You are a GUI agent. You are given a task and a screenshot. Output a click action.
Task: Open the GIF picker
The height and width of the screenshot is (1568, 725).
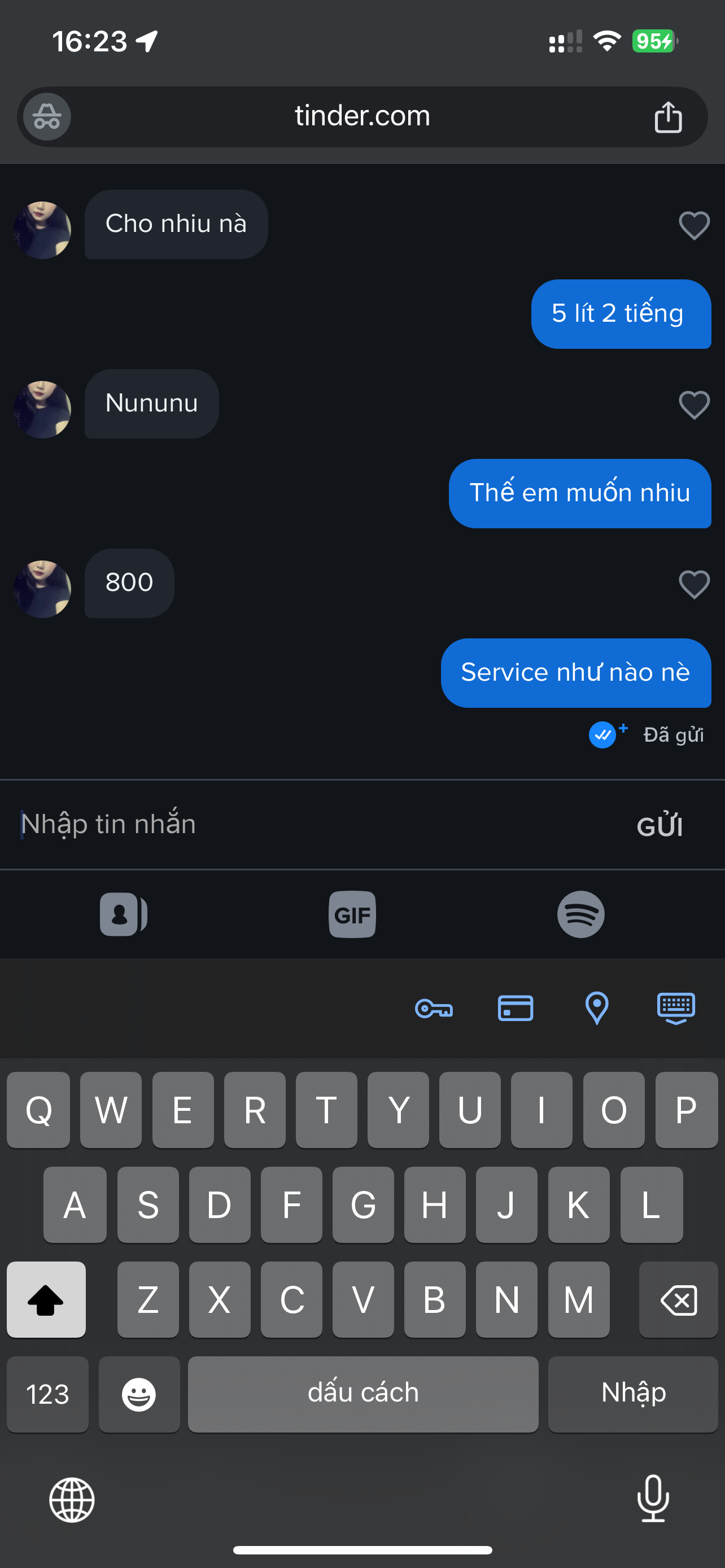[x=352, y=914]
